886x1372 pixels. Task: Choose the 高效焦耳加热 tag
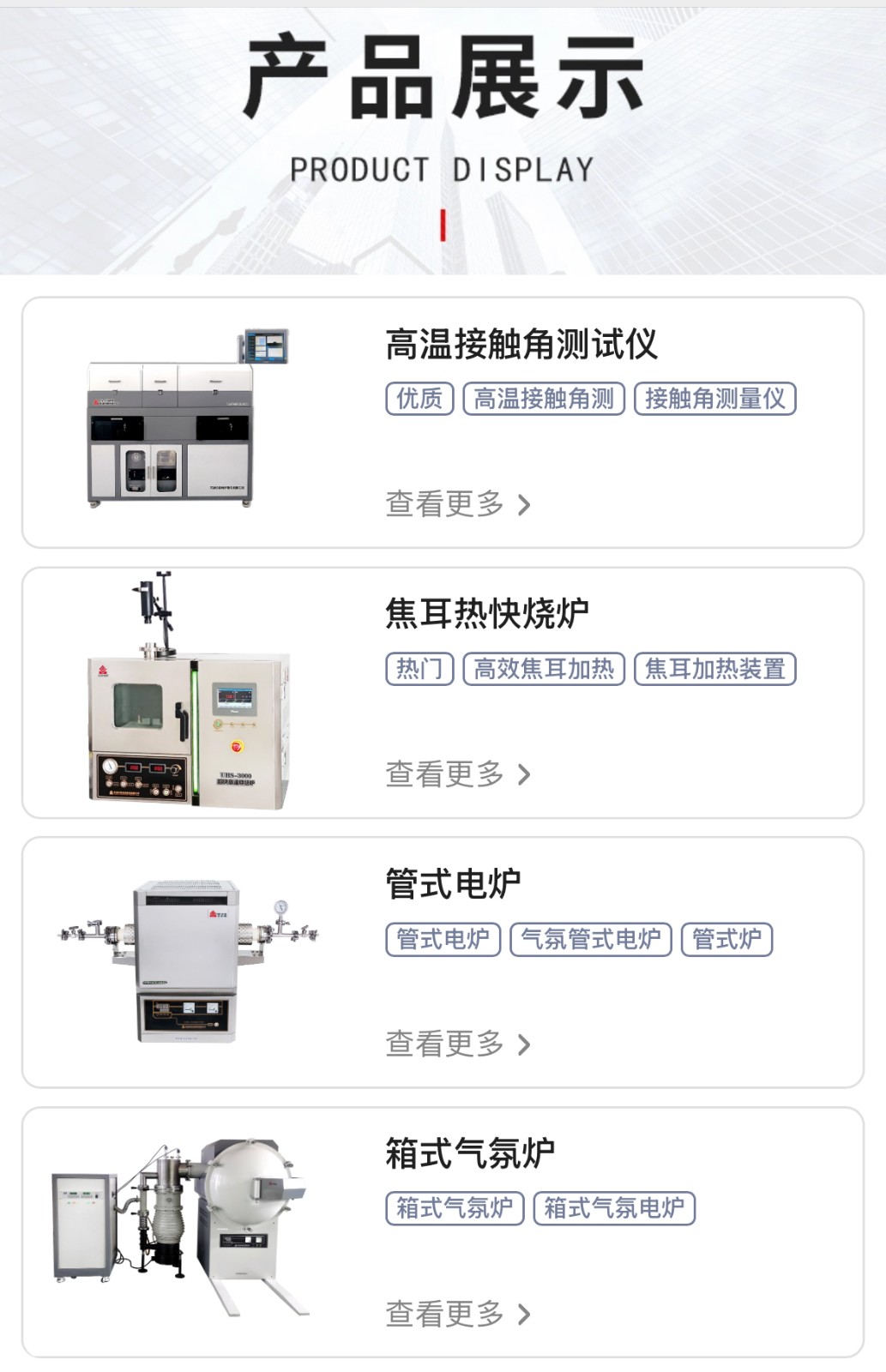(x=544, y=669)
